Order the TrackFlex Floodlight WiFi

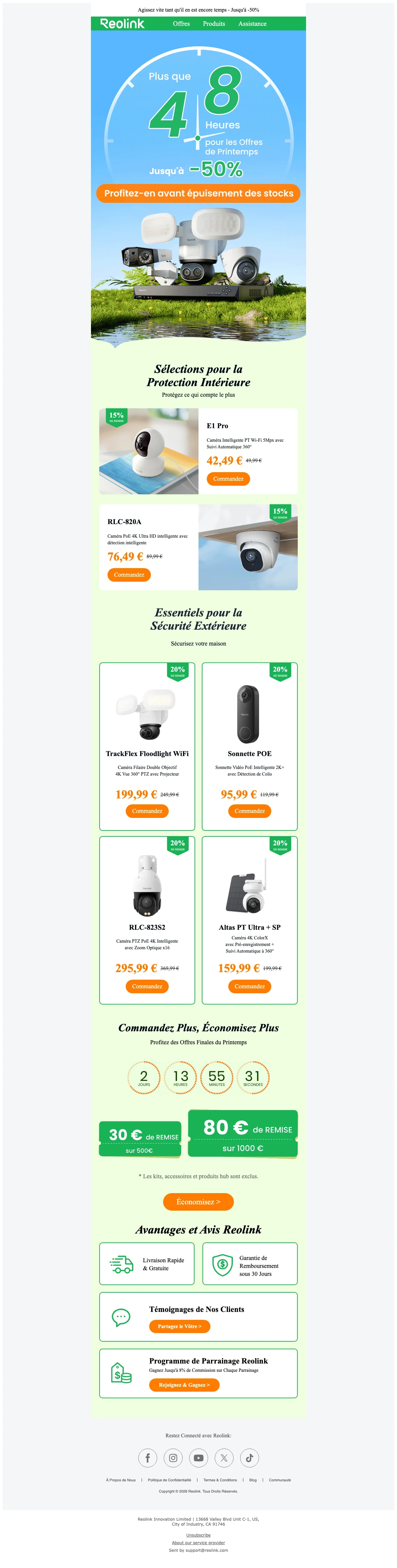point(147,811)
